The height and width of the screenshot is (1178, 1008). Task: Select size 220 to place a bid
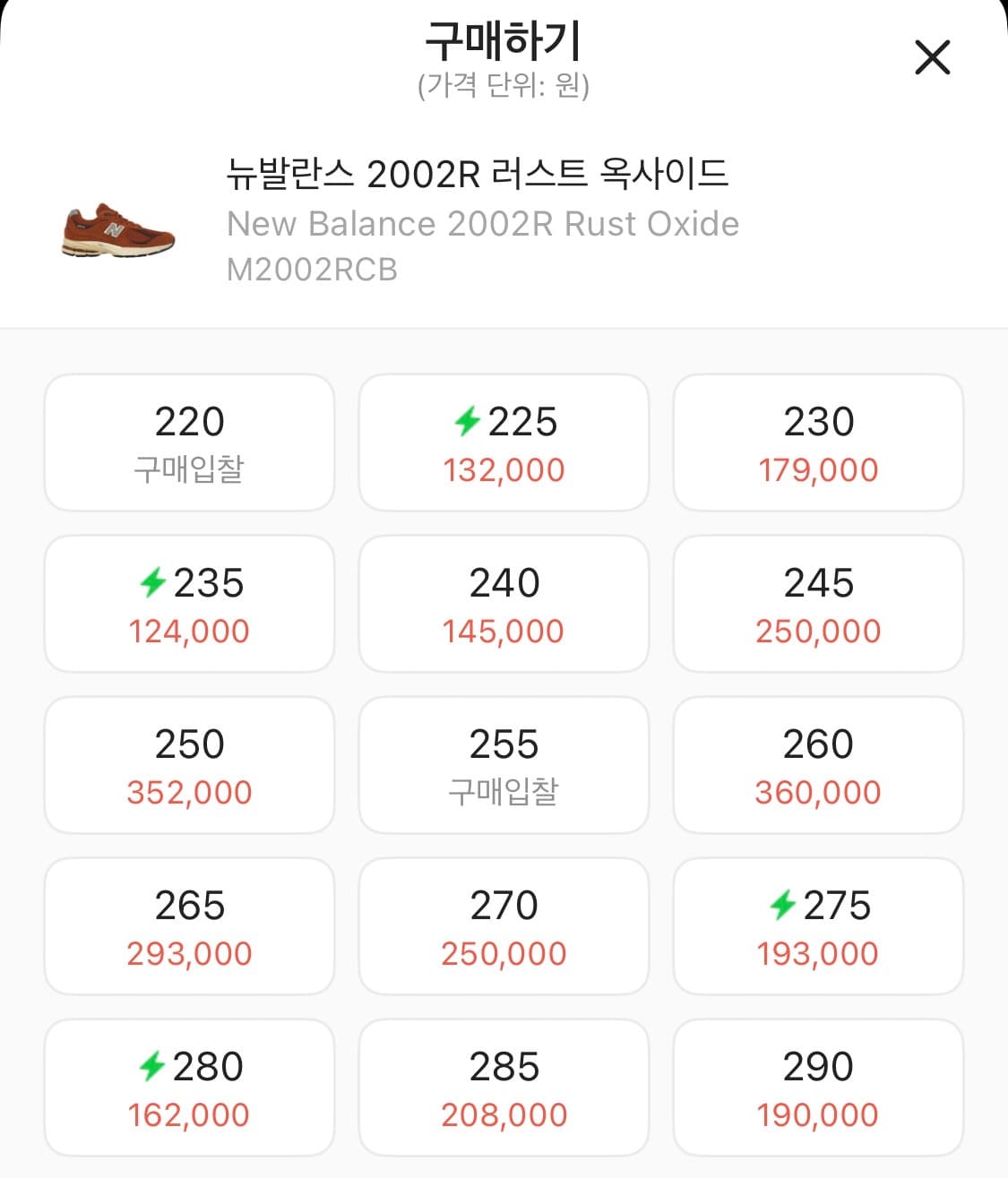click(x=188, y=442)
